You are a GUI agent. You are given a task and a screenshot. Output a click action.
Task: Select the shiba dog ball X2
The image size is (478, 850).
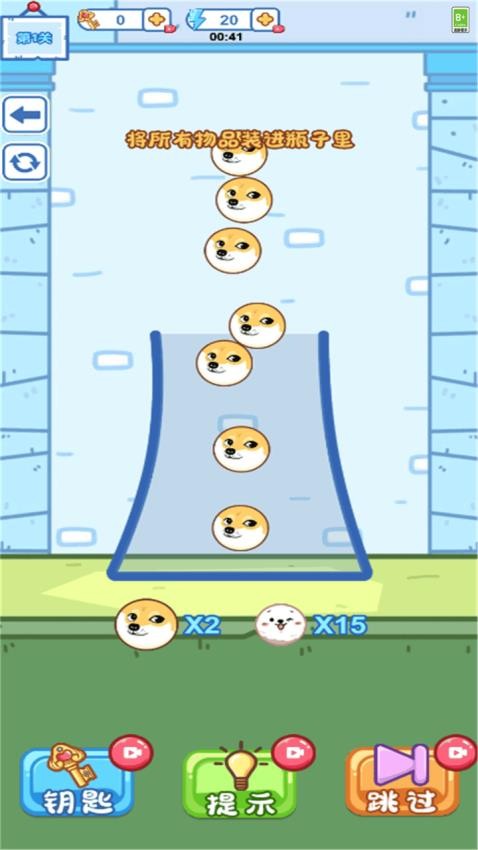(x=146, y=624)
